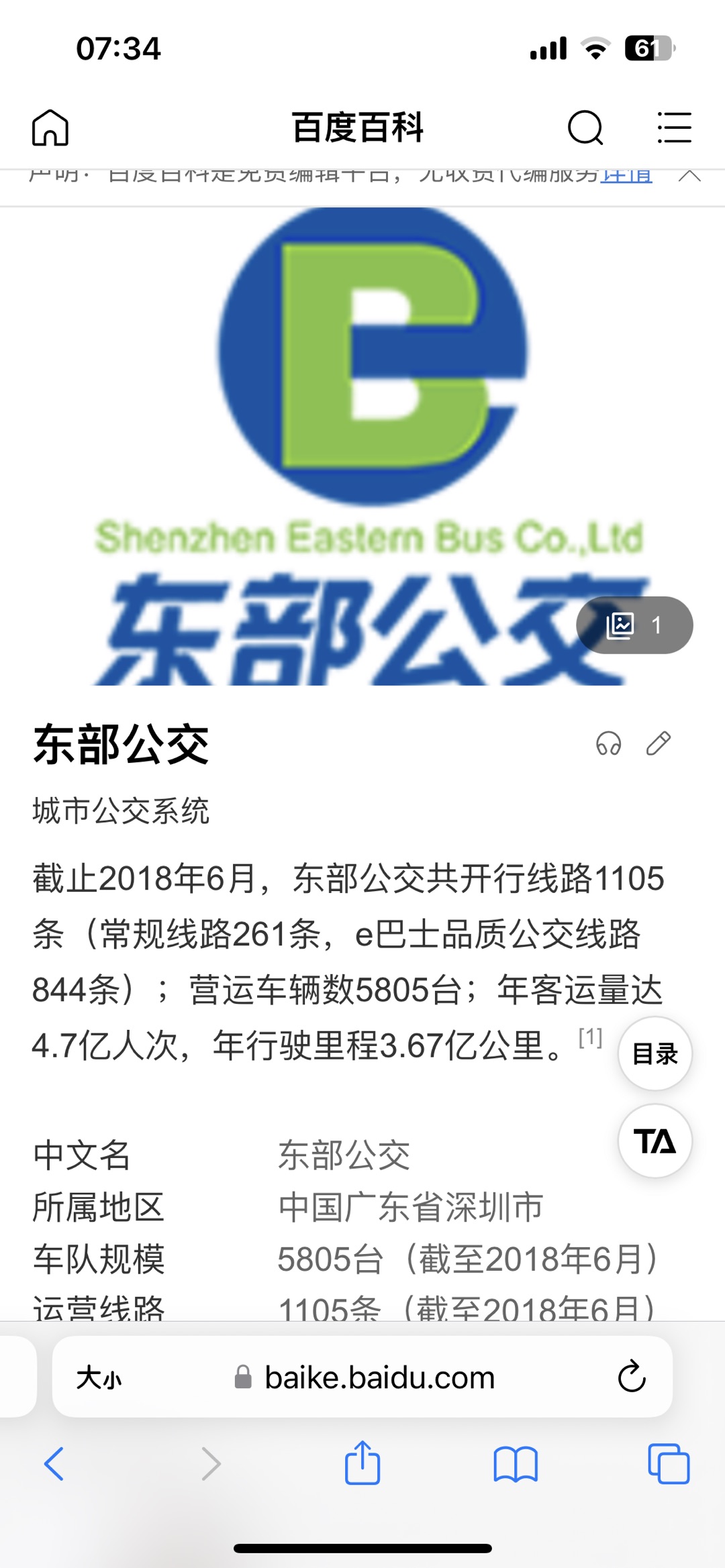Show all open Safari tabs
The image size is (725, 1568).
[x=669, y=1463]
